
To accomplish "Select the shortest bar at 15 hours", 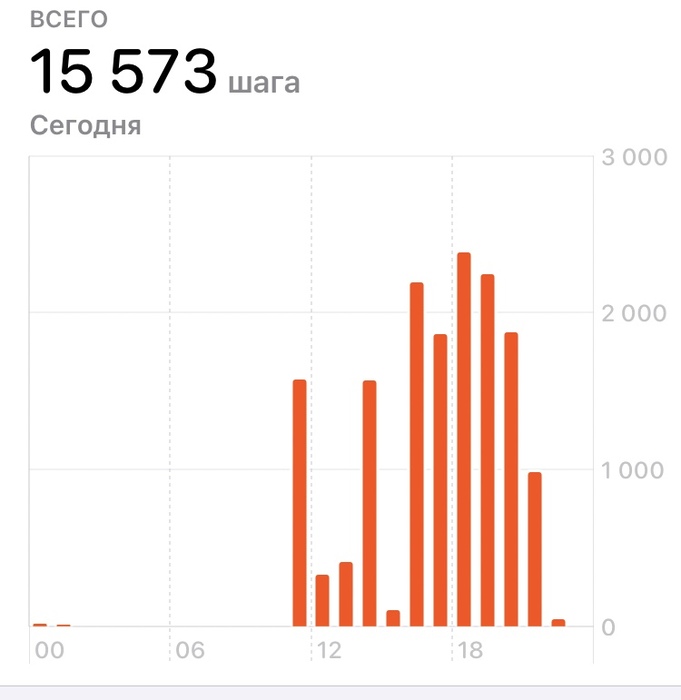I will tap(393, 618).
